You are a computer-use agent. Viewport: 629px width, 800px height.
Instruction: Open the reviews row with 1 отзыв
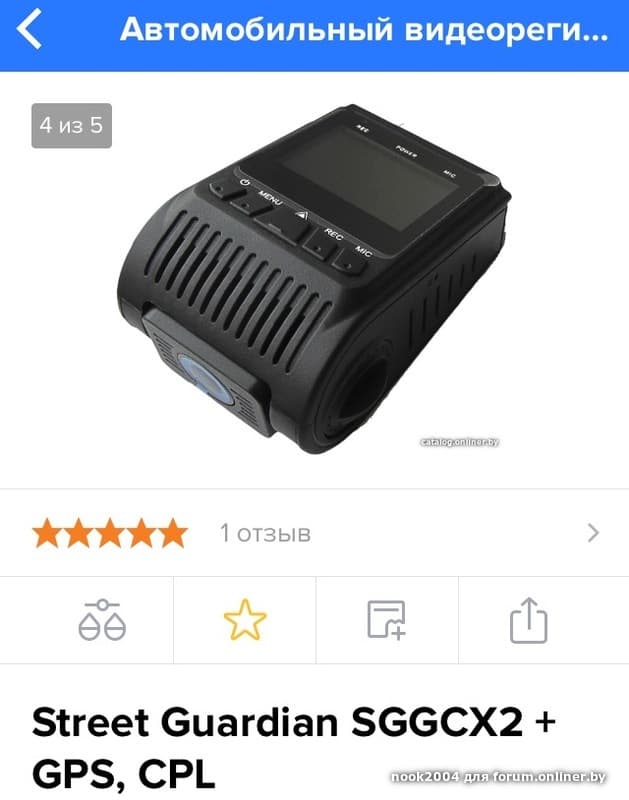click(314, 533)
